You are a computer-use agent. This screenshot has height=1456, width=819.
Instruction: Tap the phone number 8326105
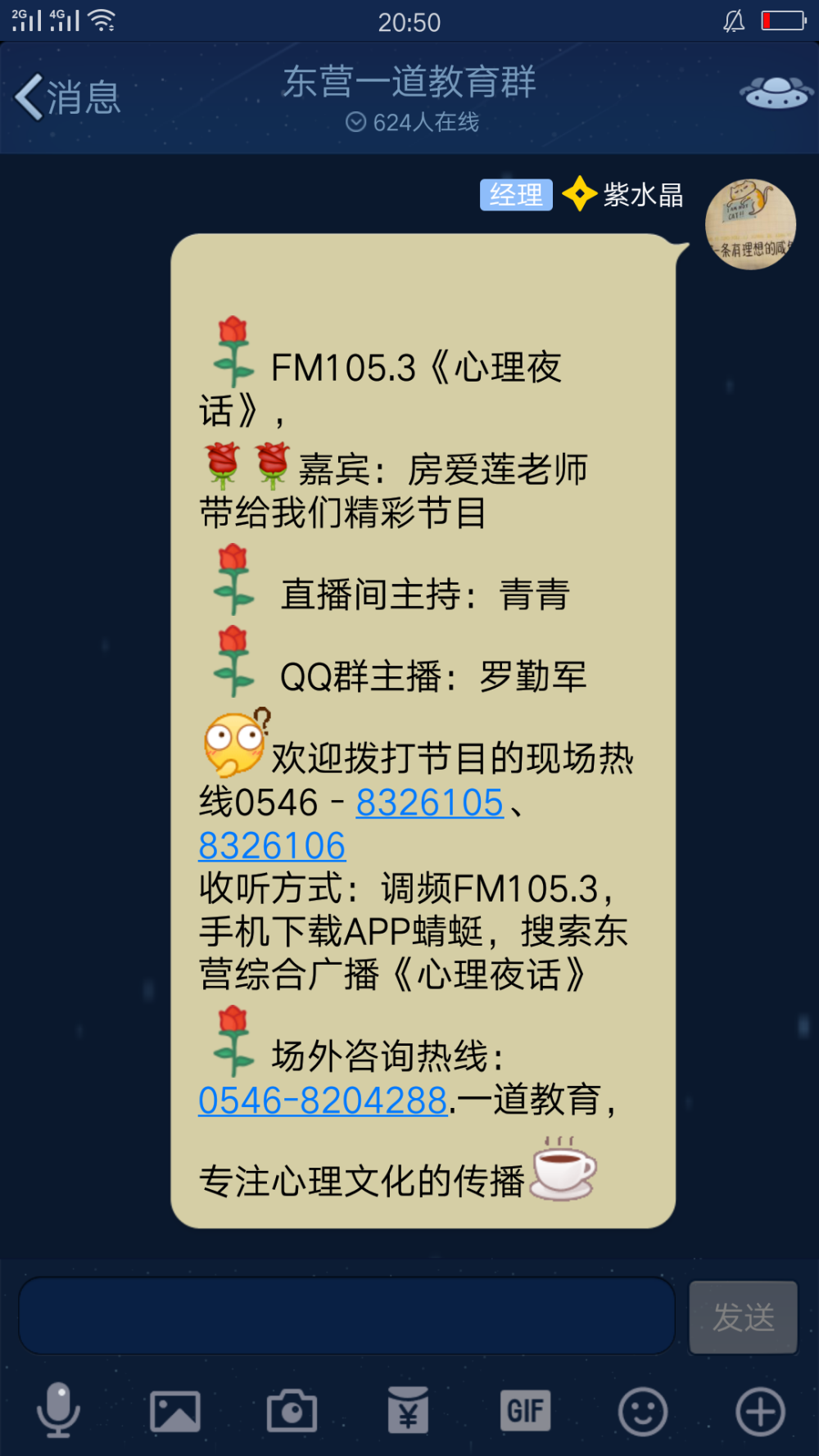point(429,803)
